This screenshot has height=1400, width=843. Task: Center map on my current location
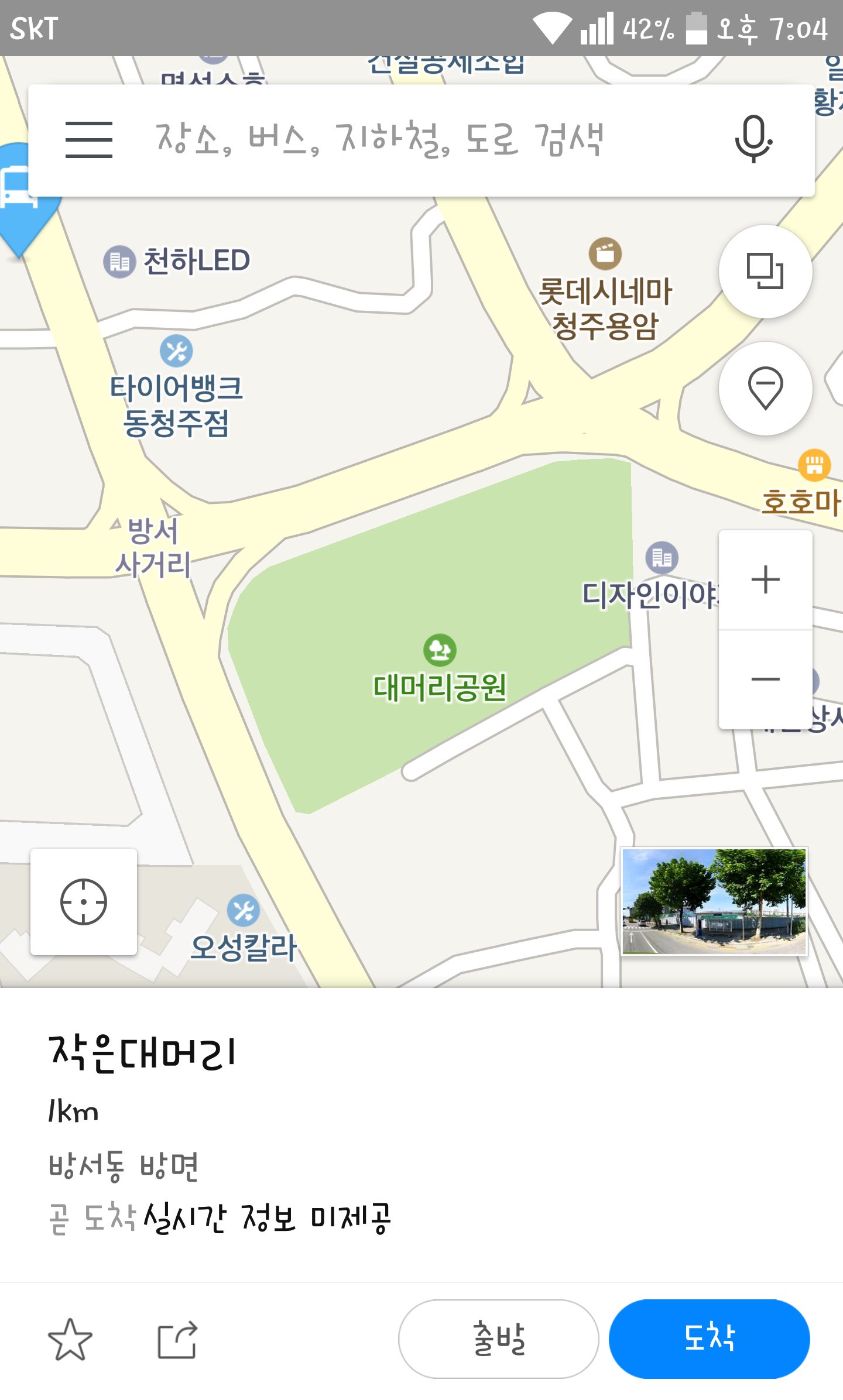[x=84, y=902]
